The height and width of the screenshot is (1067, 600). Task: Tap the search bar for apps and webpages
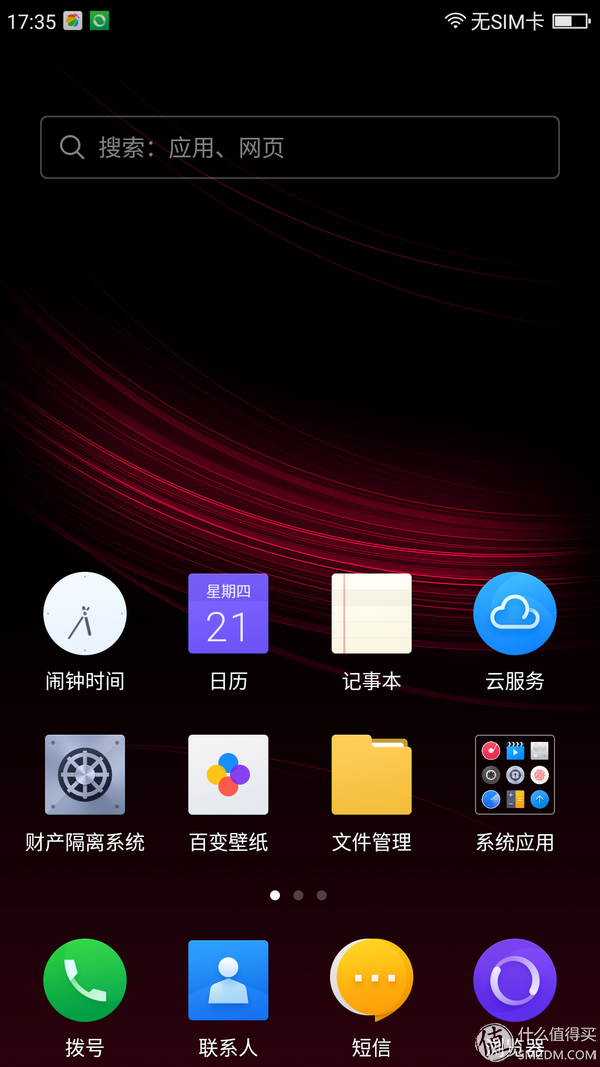[300, 147]
